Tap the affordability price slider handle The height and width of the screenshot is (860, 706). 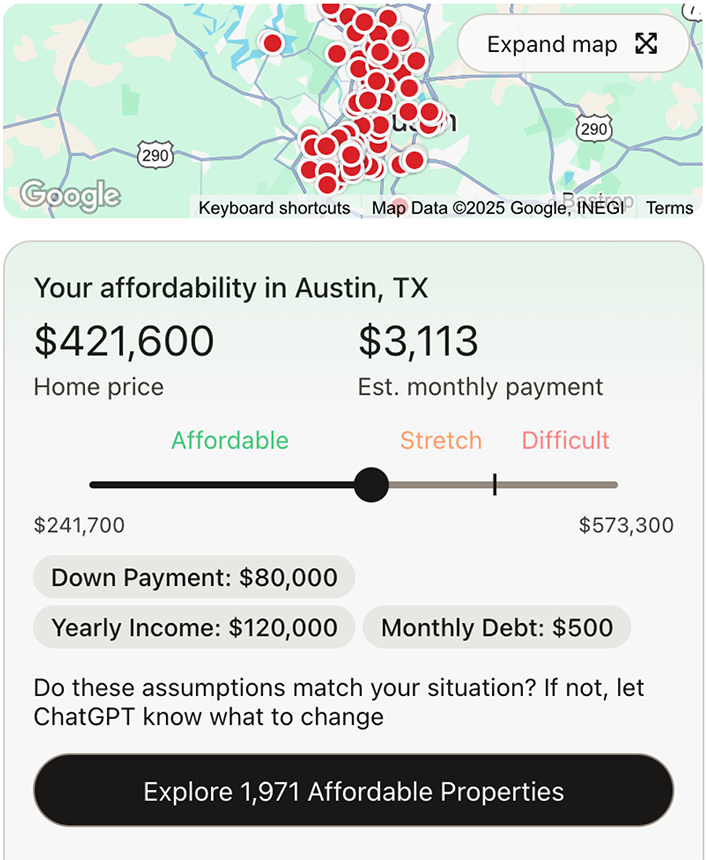372,485
